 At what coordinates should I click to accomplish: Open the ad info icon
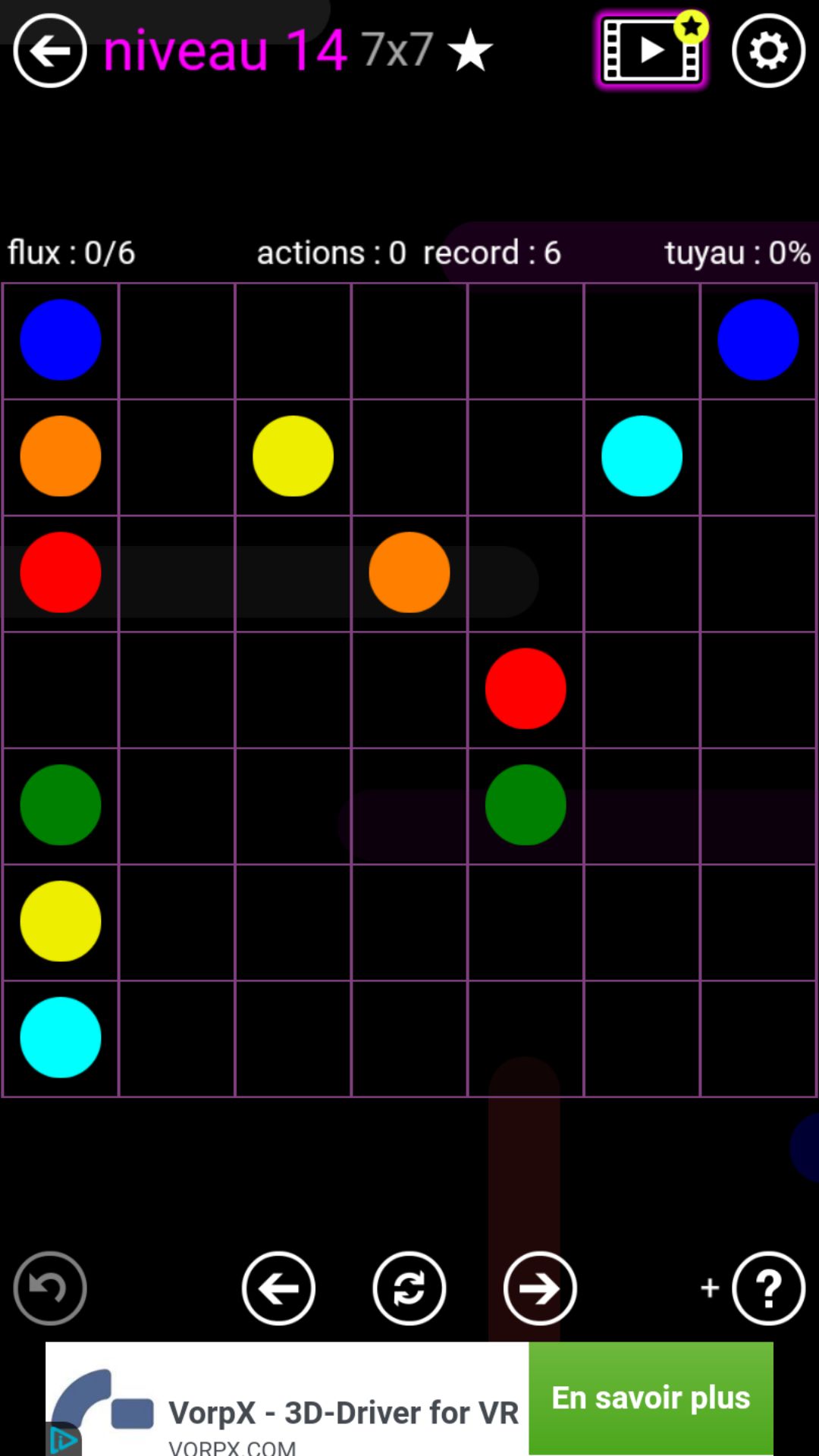64,1439
